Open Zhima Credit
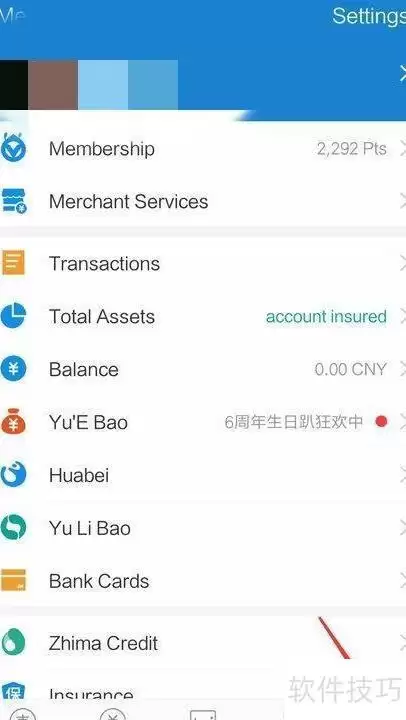Screen dimensions: 406x720 point(203,643)
